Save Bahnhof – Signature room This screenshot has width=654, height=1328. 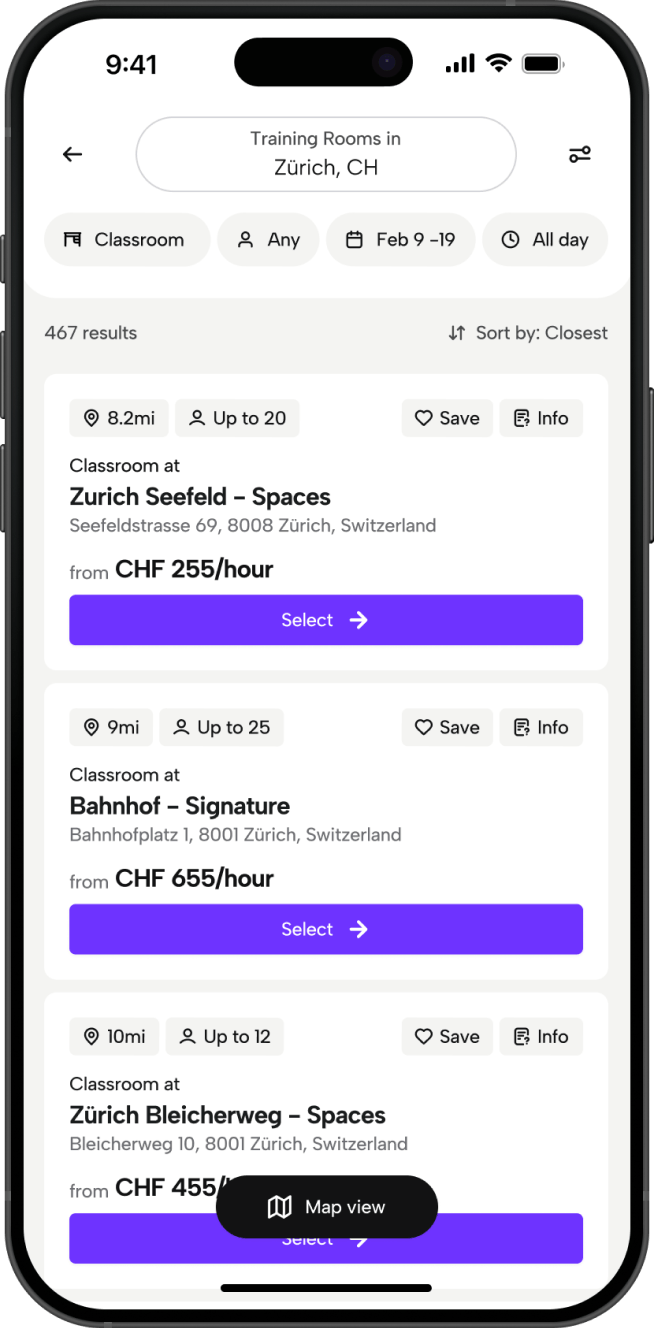pos(447,727)
